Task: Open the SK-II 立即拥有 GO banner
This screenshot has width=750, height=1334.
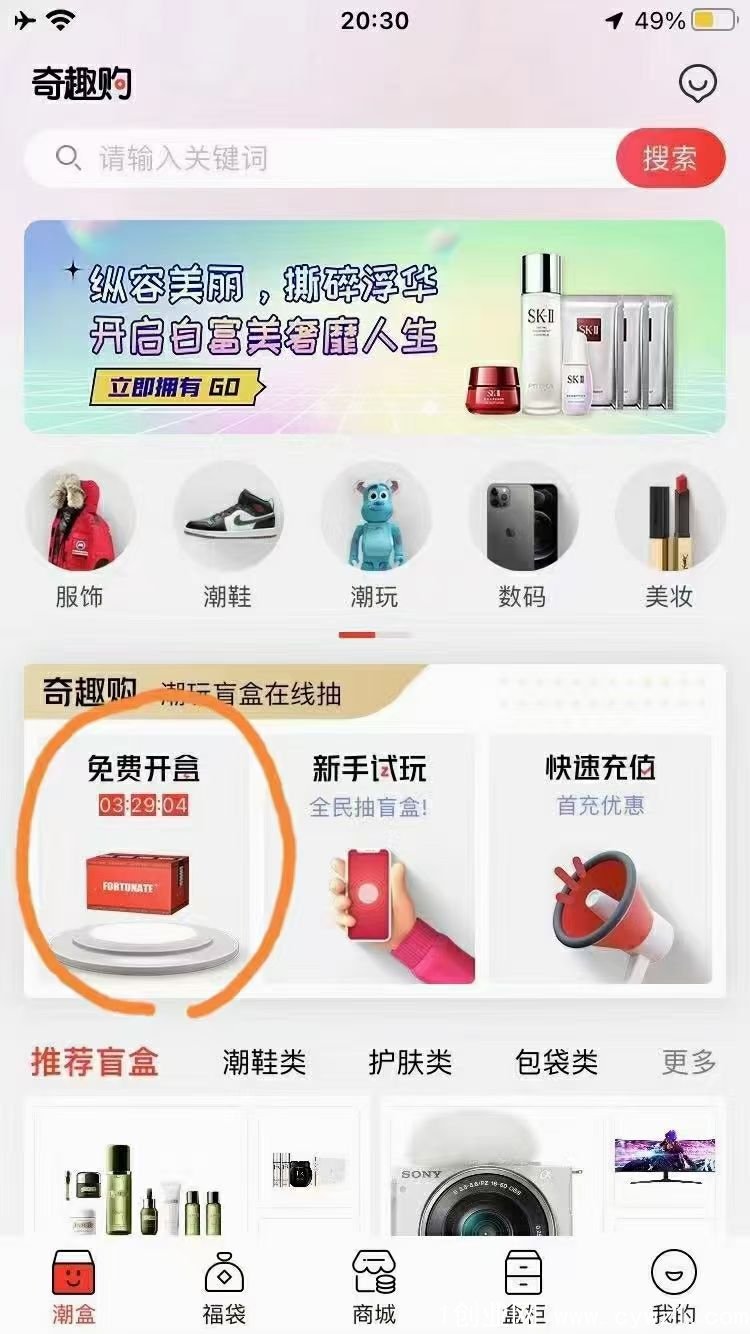Action: [x=375, y=327]
